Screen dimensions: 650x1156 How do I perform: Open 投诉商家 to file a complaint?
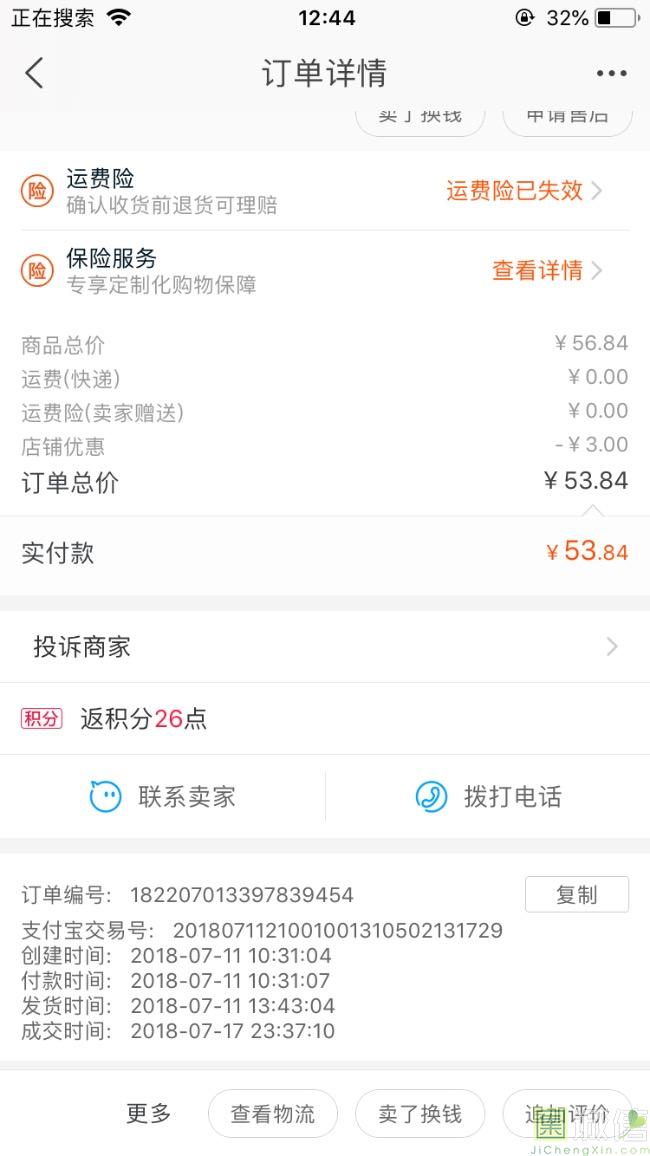click(x=324, y=647)
